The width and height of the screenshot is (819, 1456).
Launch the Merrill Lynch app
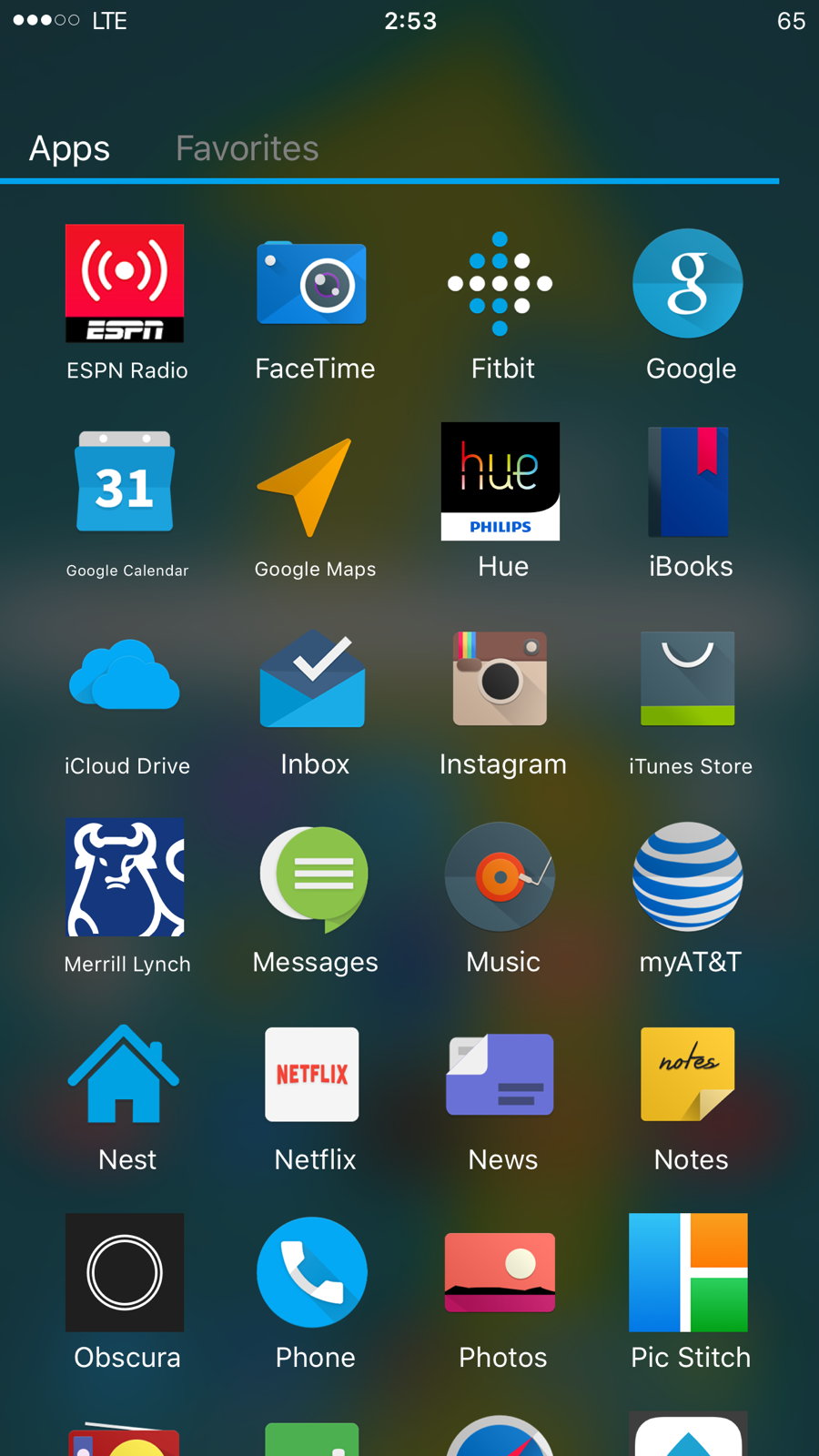point(125,877)
